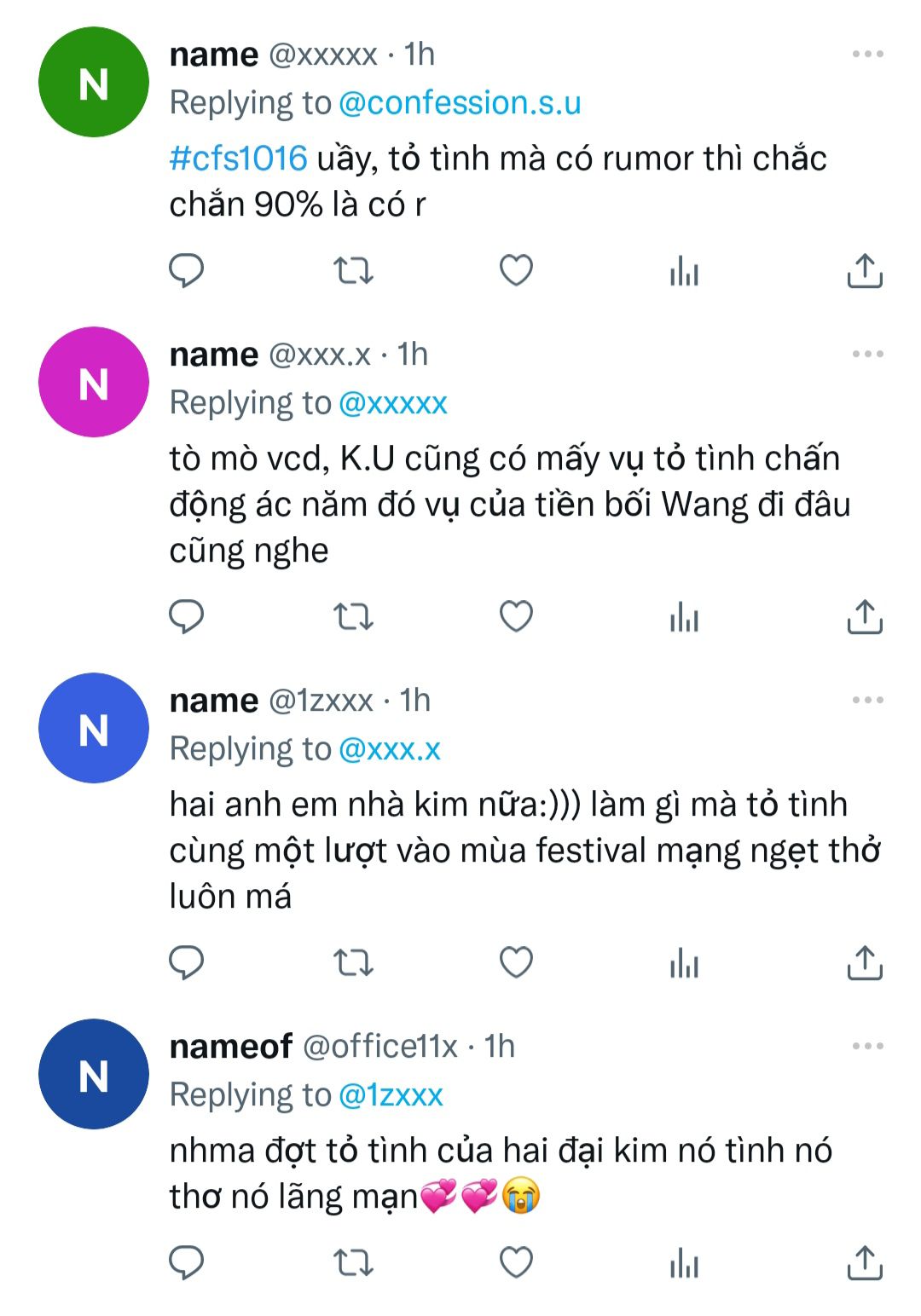921x1316 pixels.
Task: View analytics for @office11x's reply
Action: point(684,1263)
